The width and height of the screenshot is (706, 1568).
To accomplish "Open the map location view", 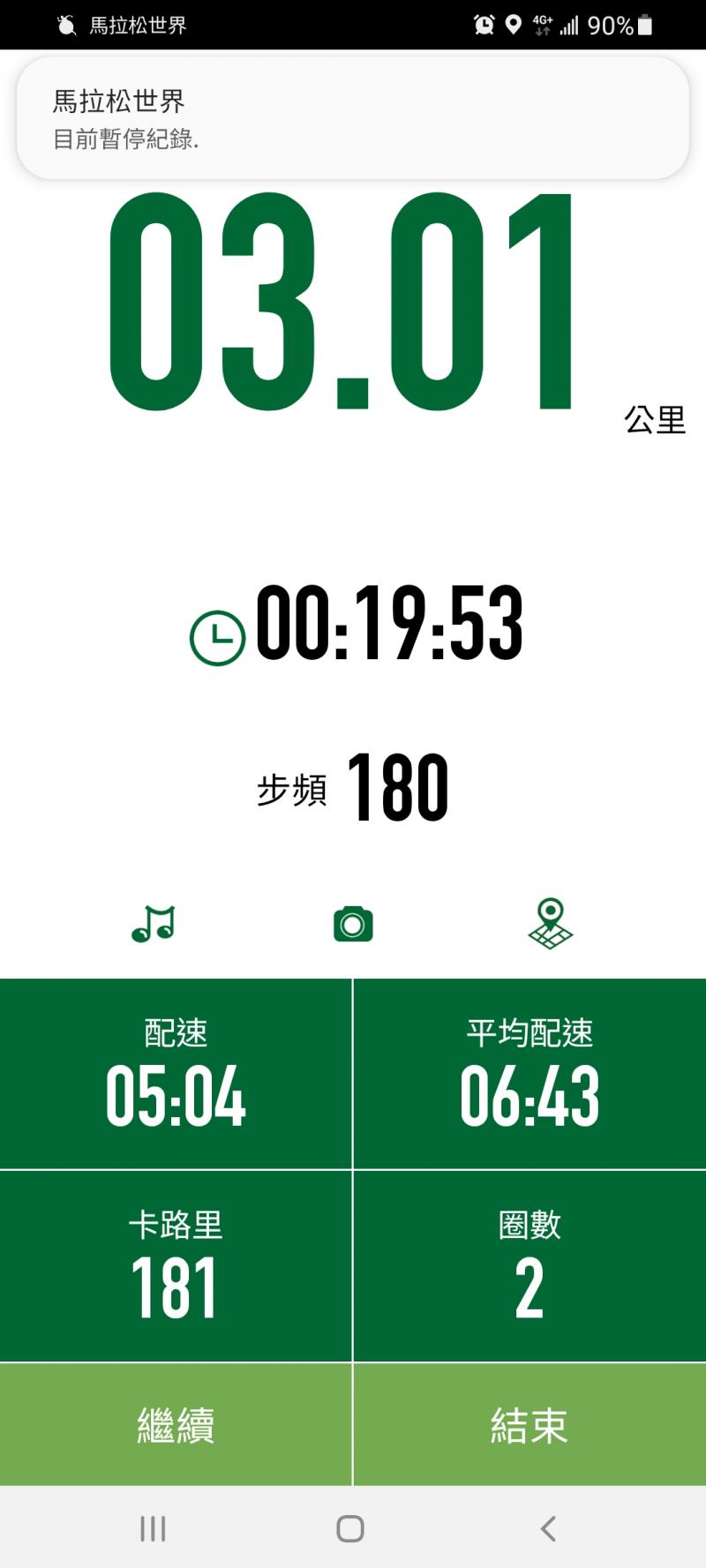I will click(x=551, y=924).
